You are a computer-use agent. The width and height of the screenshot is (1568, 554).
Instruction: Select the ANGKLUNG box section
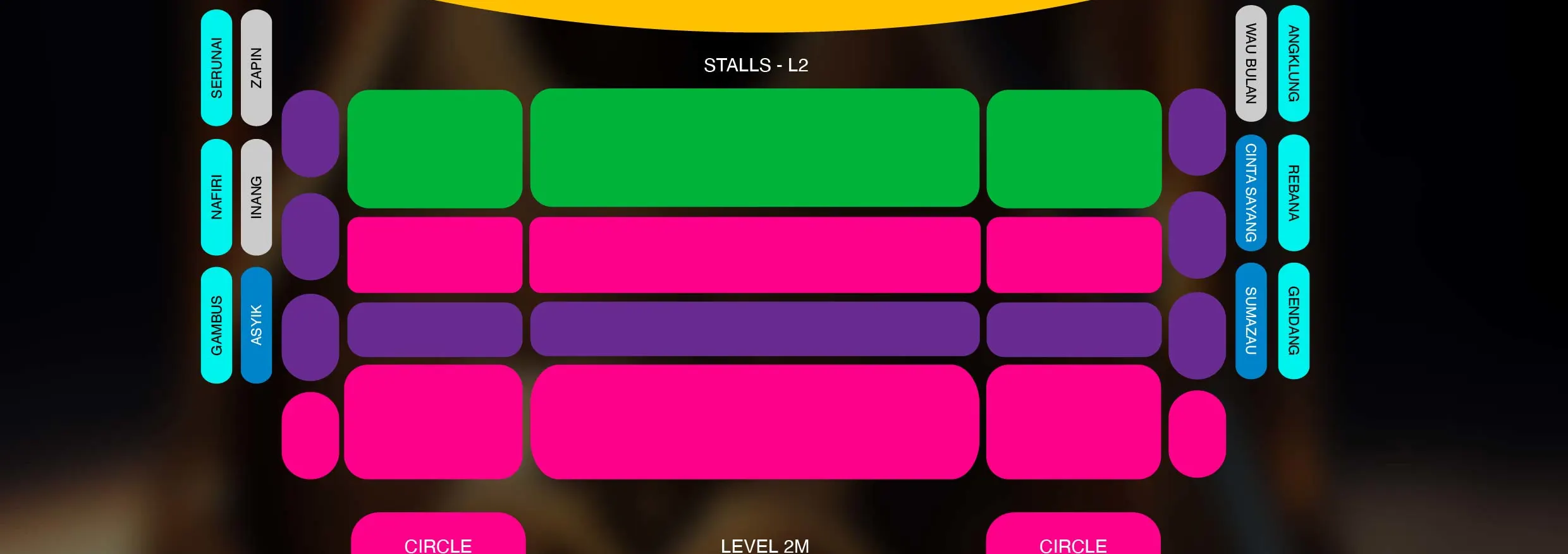click(1294, 63)
